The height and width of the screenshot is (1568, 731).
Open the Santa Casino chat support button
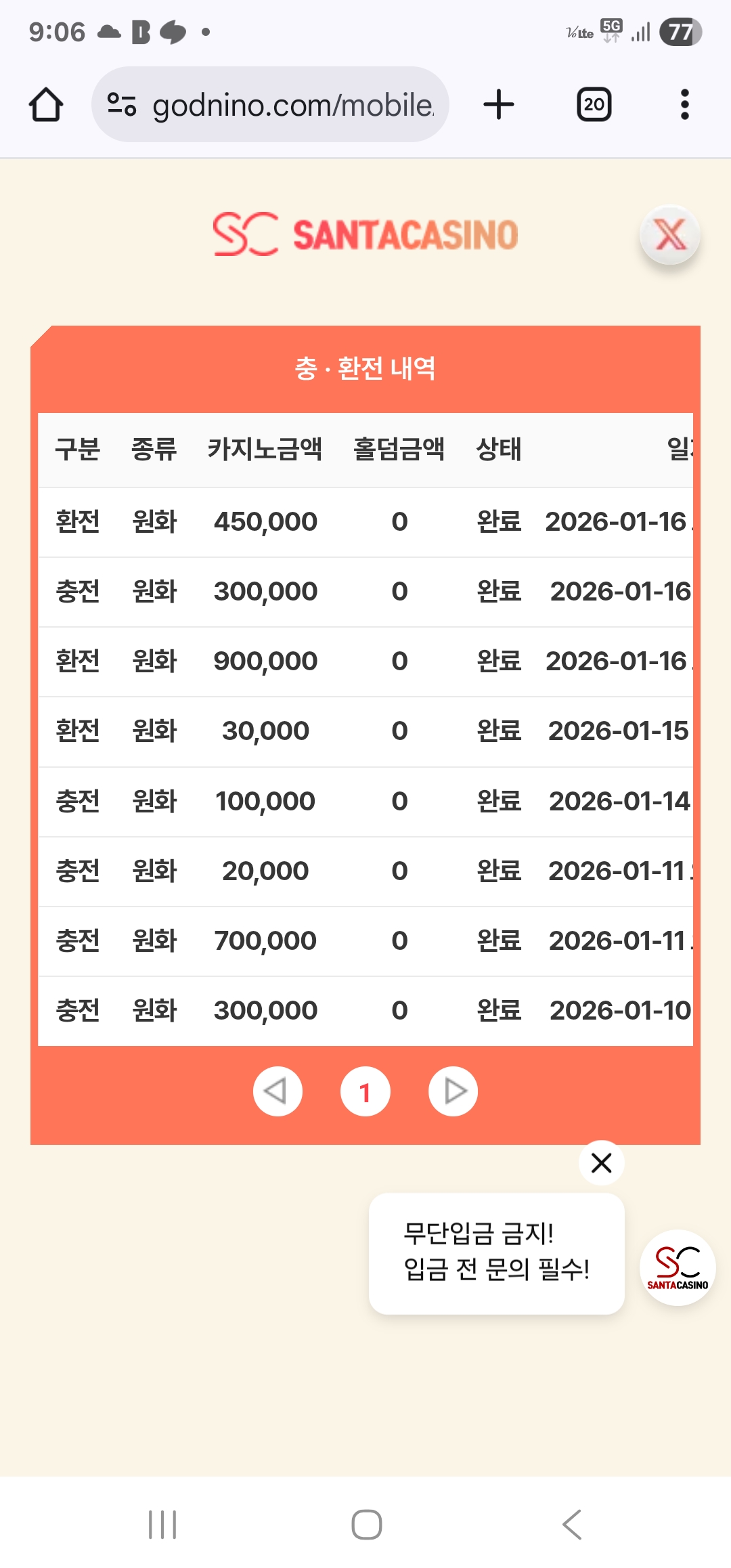point(677,1267)
